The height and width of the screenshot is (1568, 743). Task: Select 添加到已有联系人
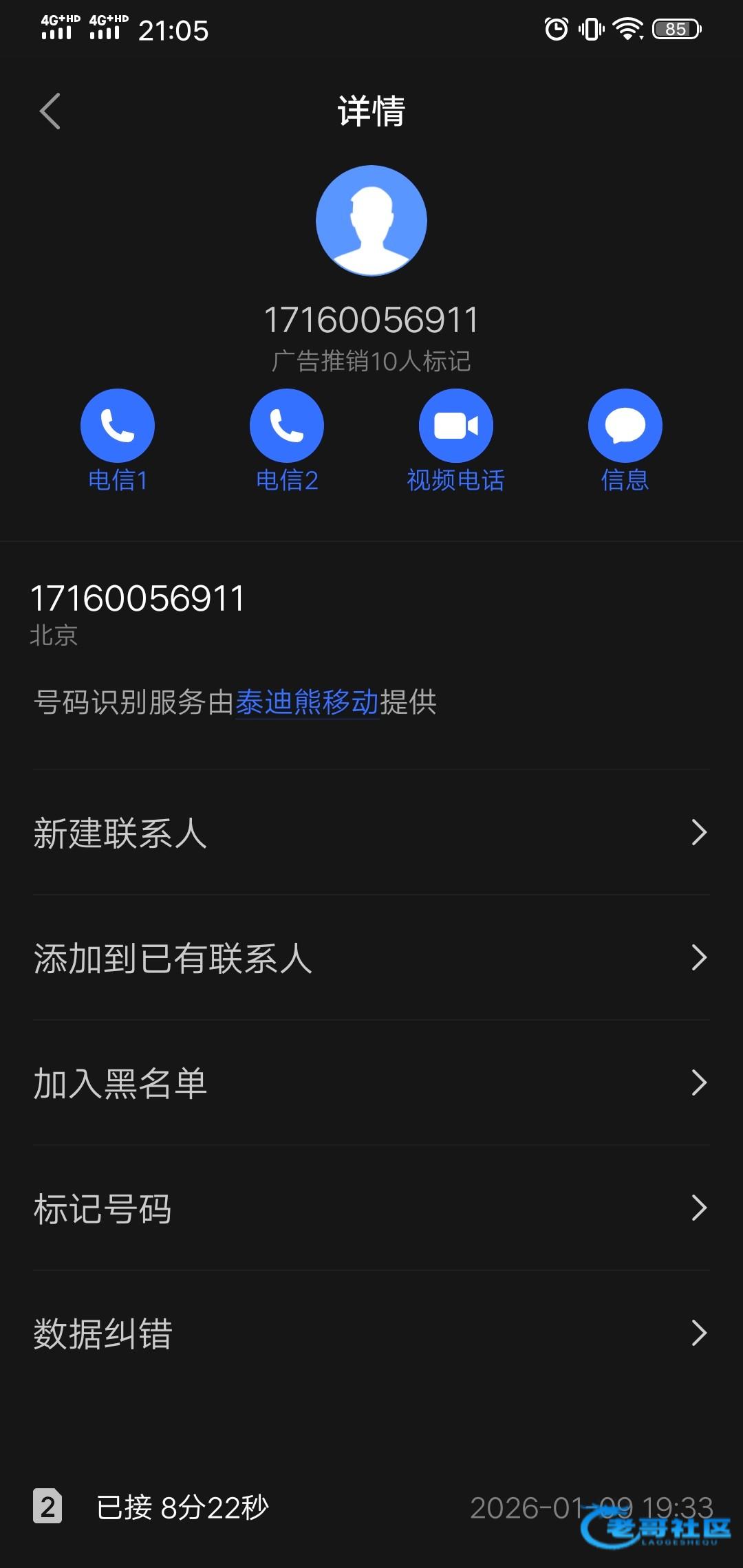click(x=371, y=958)
